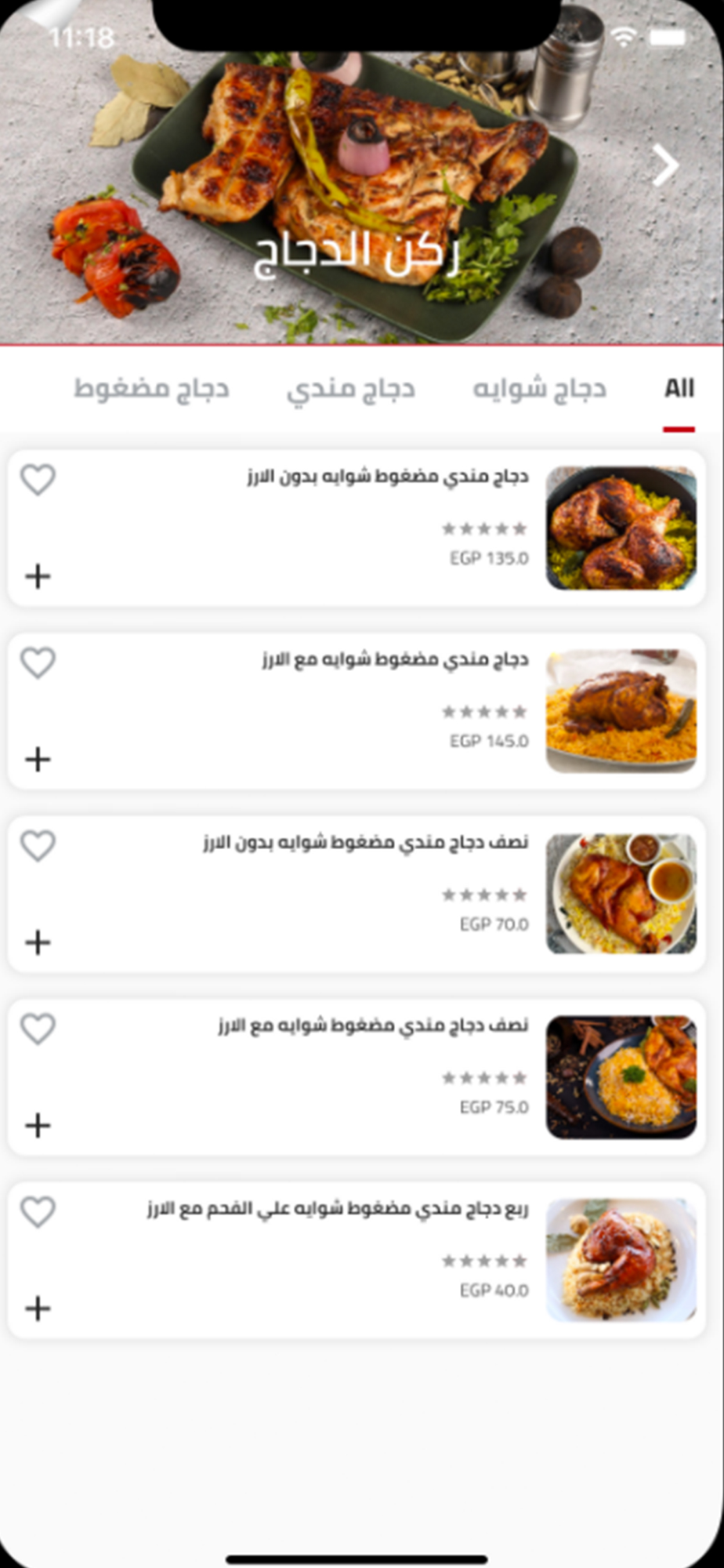Heart the EGP 40.0 quarter chicken item
Image resolution: width=724 pixels, height=1568 pixels.
point(38,1212)
